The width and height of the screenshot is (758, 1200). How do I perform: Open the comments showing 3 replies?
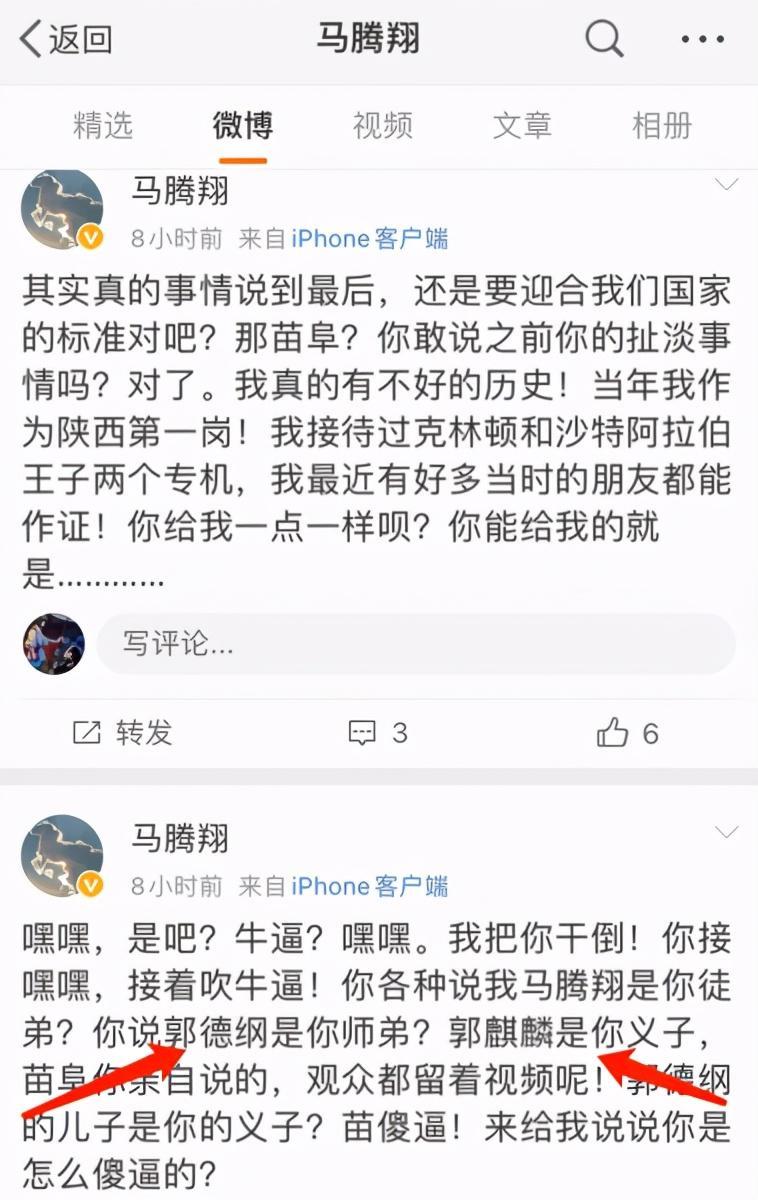tap(378, 733)
